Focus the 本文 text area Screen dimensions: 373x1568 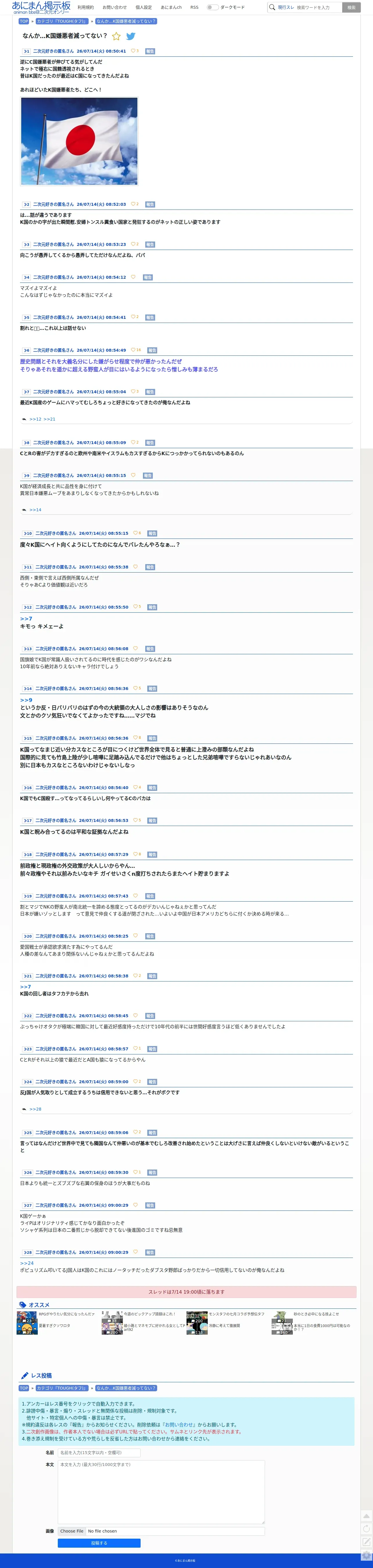(x=161, y=1492)
